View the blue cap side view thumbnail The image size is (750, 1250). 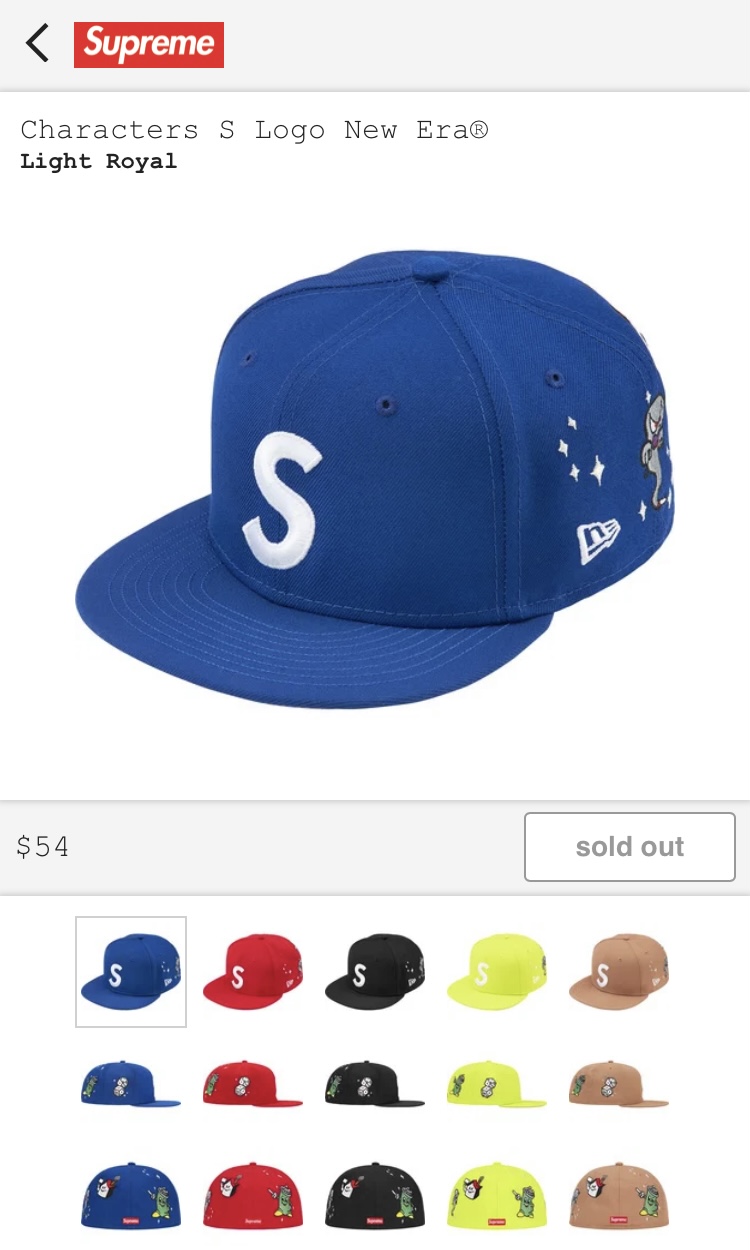pos(131,1085)
